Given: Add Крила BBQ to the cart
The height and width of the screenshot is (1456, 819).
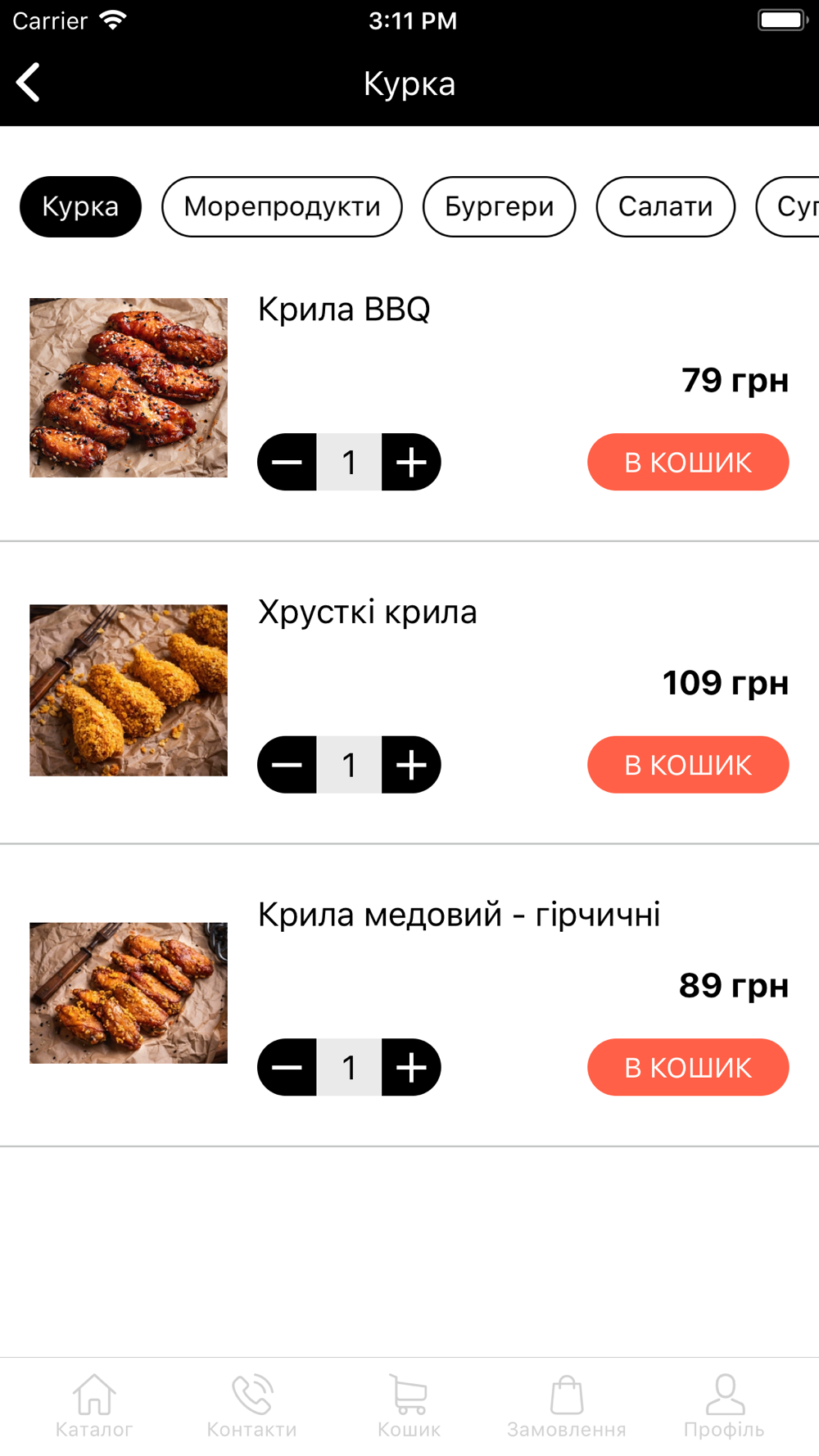Looking at the screenshot, I should (688, 462).
